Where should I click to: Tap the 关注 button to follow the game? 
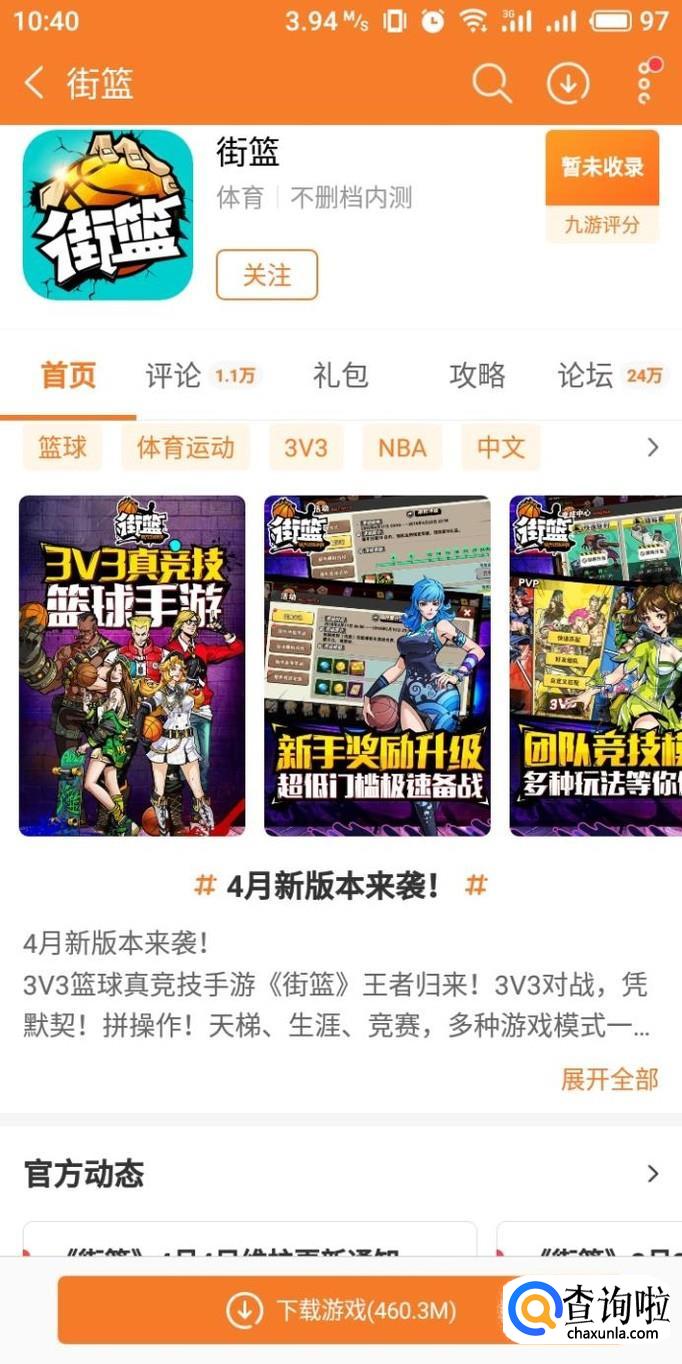tap(267, 275)
